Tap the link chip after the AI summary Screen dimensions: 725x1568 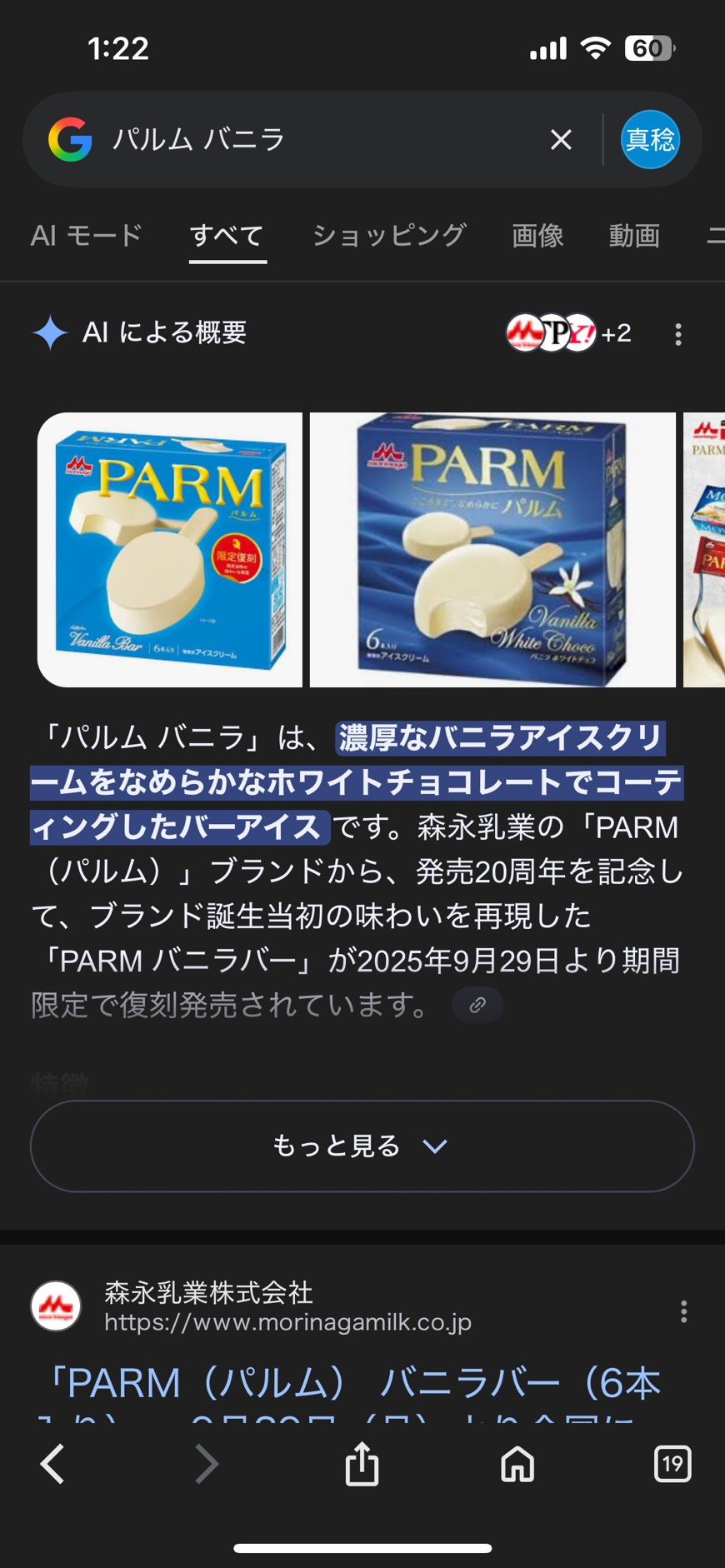tap(477, 1005)
